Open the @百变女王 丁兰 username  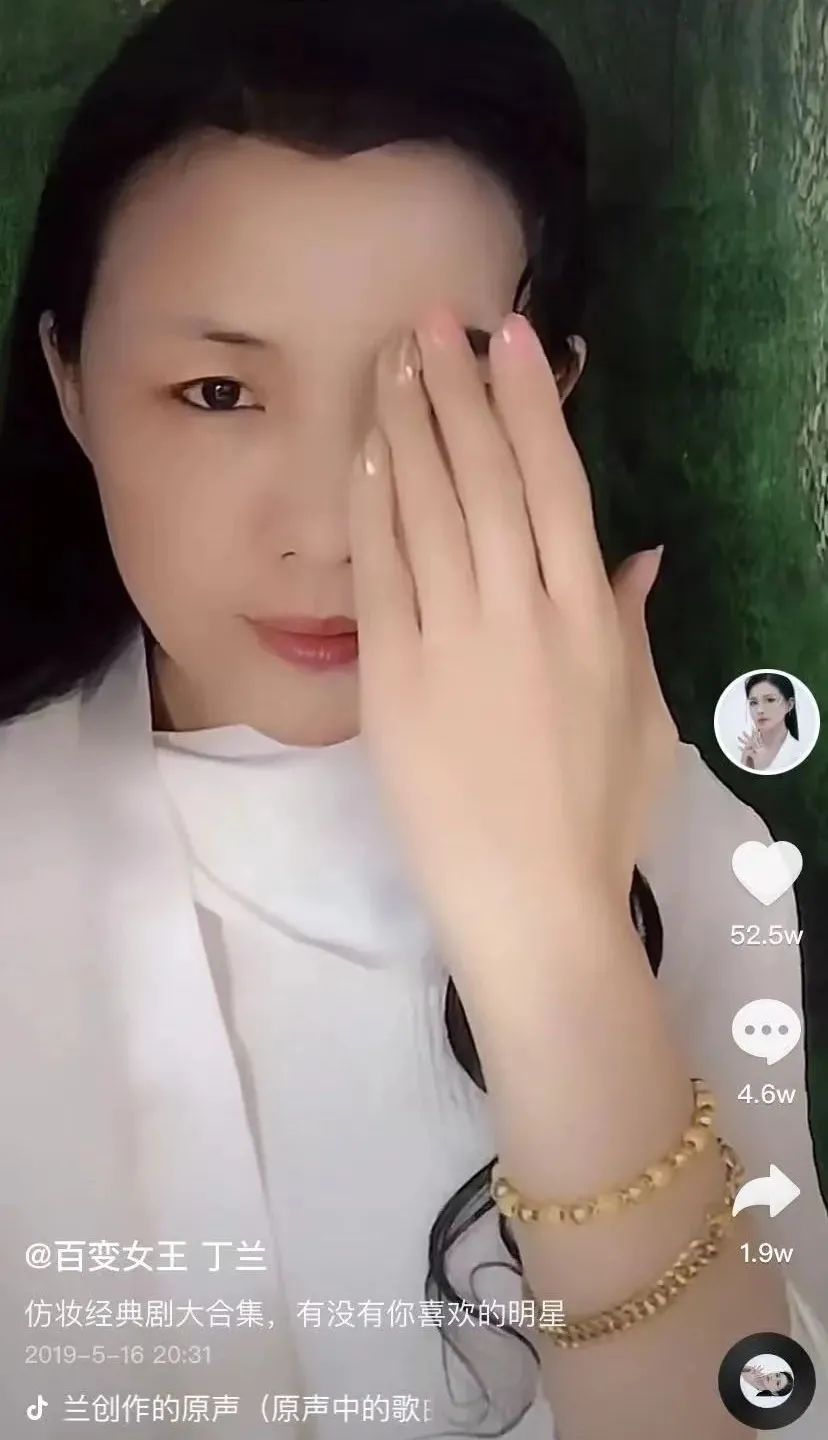coord(146,1257)
